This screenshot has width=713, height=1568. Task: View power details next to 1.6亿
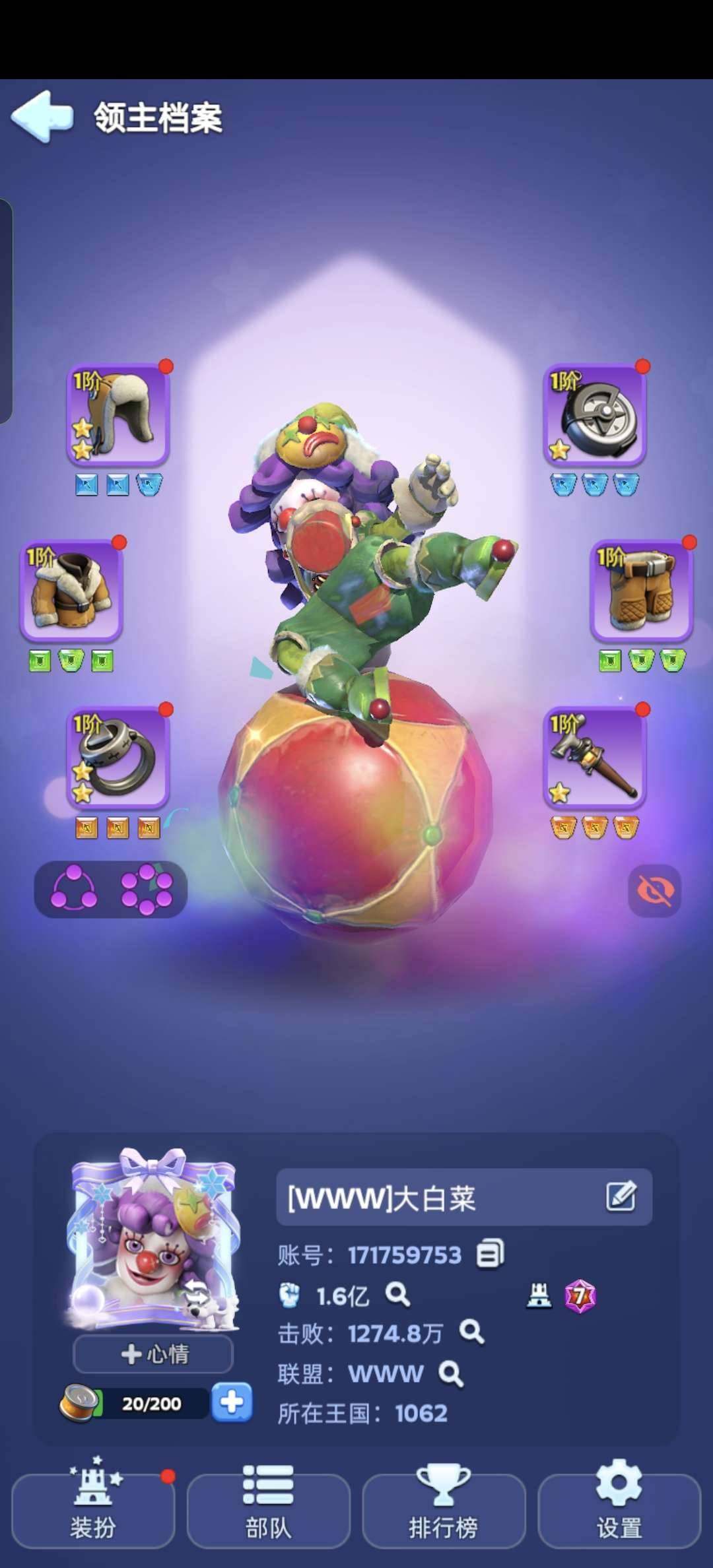pos(397,1295)
